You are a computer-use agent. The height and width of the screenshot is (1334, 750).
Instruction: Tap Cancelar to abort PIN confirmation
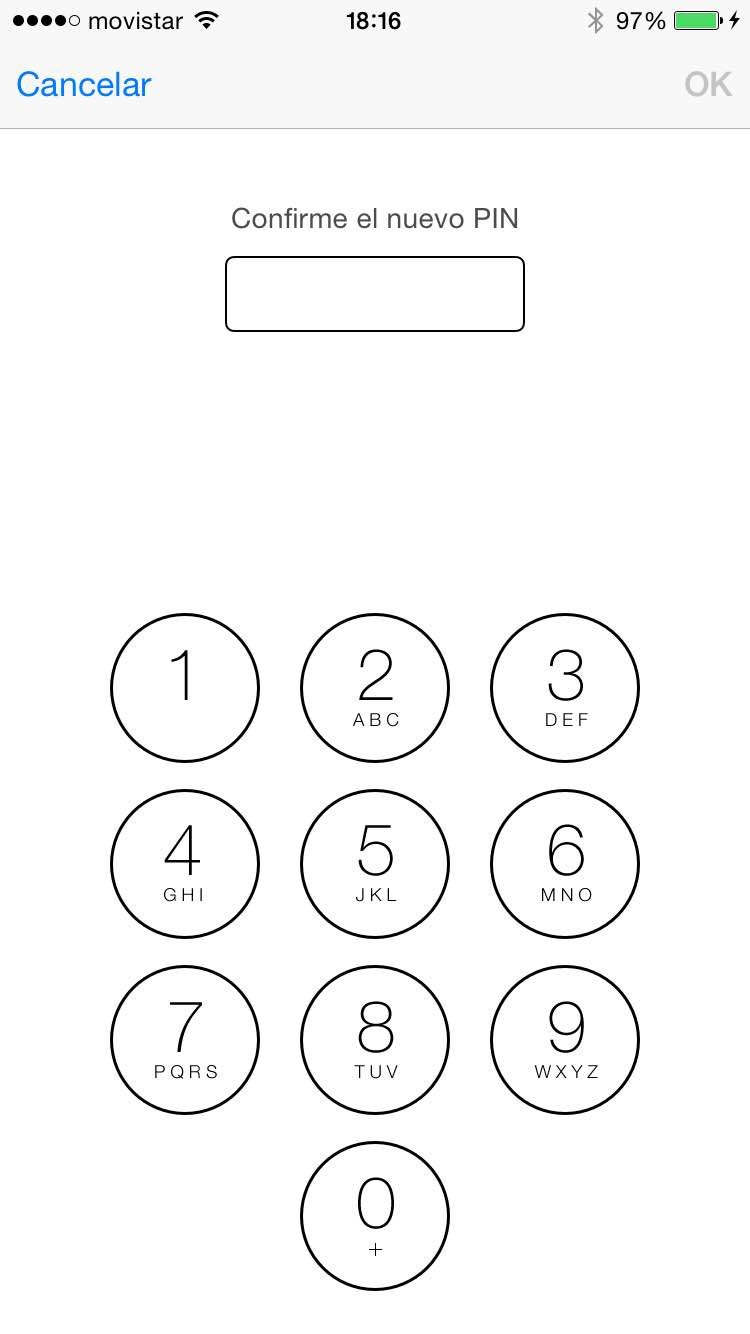tap(84, 85)
